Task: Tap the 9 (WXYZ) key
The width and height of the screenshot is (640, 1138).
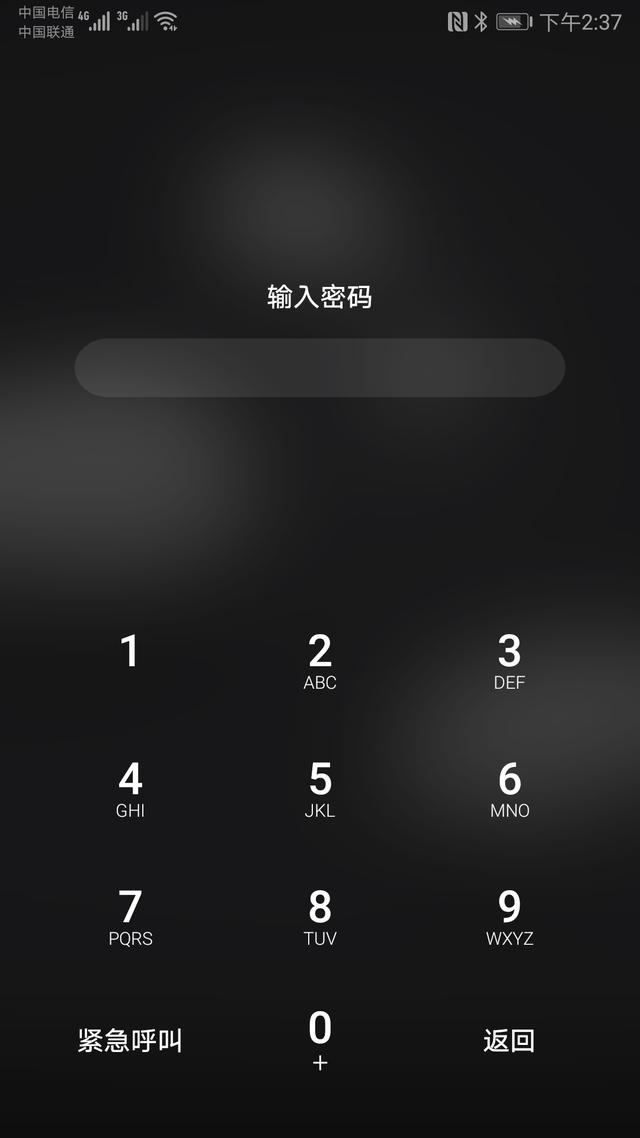Action: pos(509,917)
